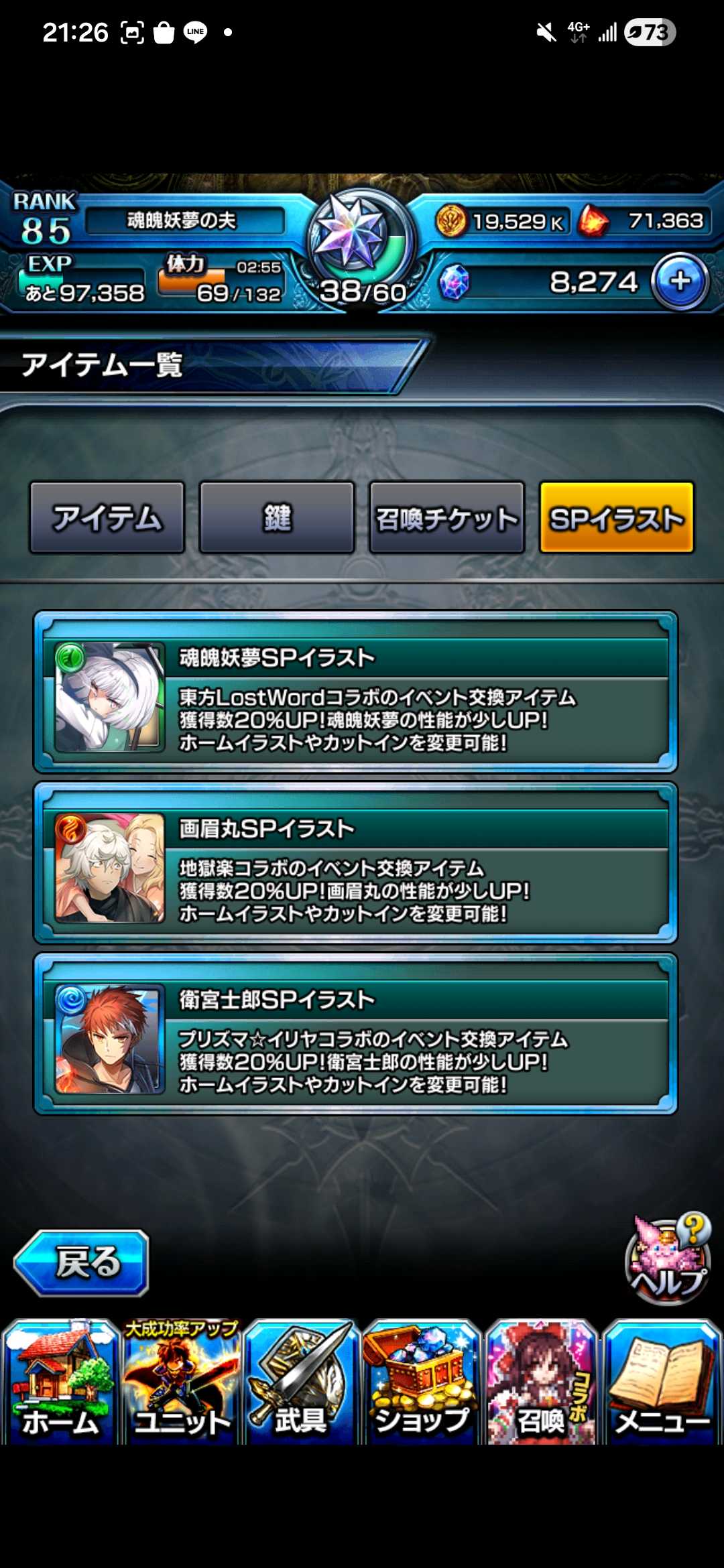Open the 召喚チケット tab
The width and height of the screenshot is (724, 1568).
click(x=446, y=517)
